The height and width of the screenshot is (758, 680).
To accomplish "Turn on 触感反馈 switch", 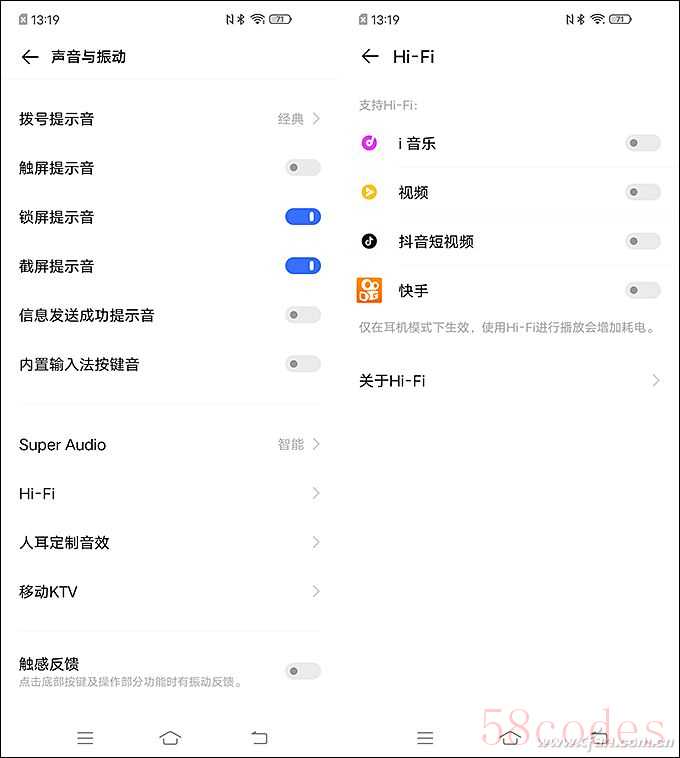I will (x=303, y=671).
